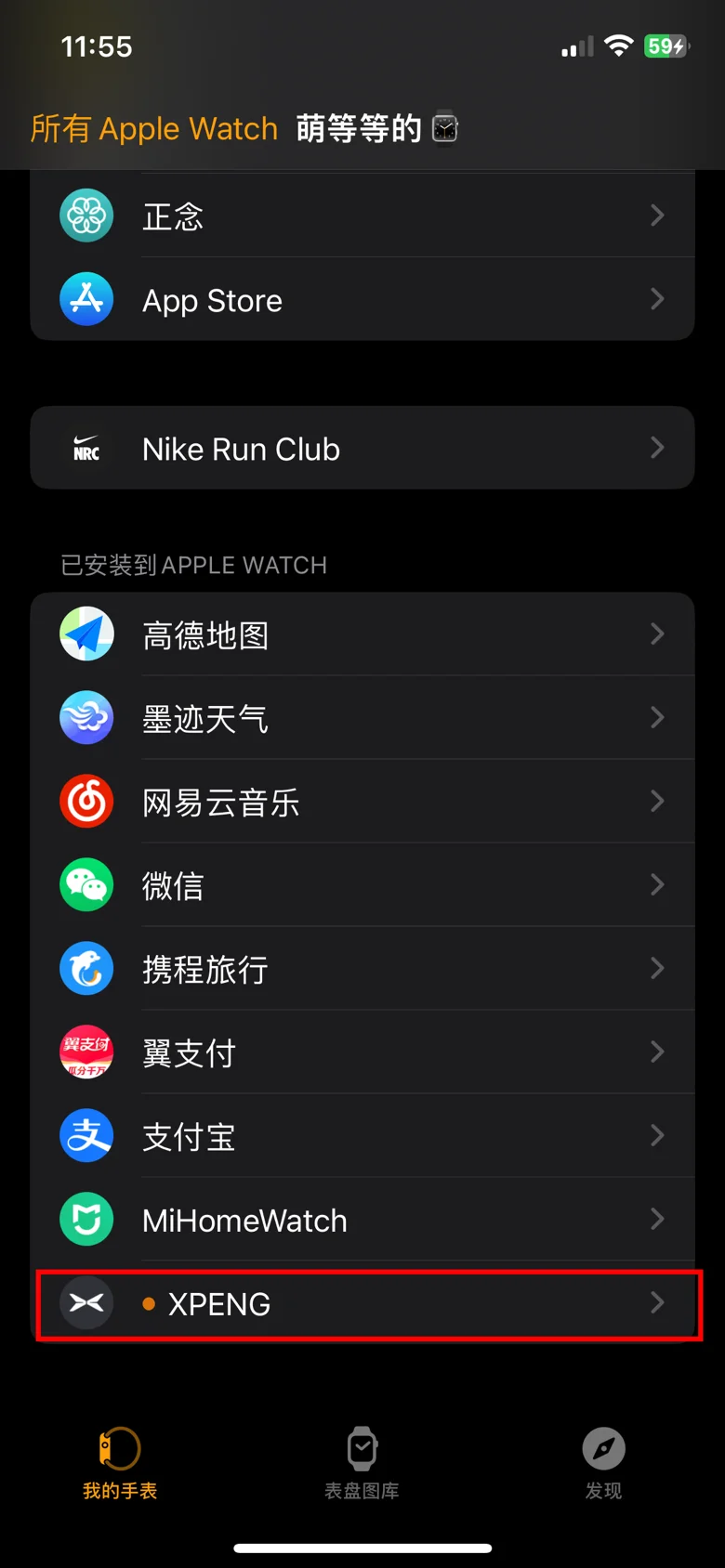The image size is (725, 1568).
Task: Switch to the 发现 tab
Action: coord(603,1463)
